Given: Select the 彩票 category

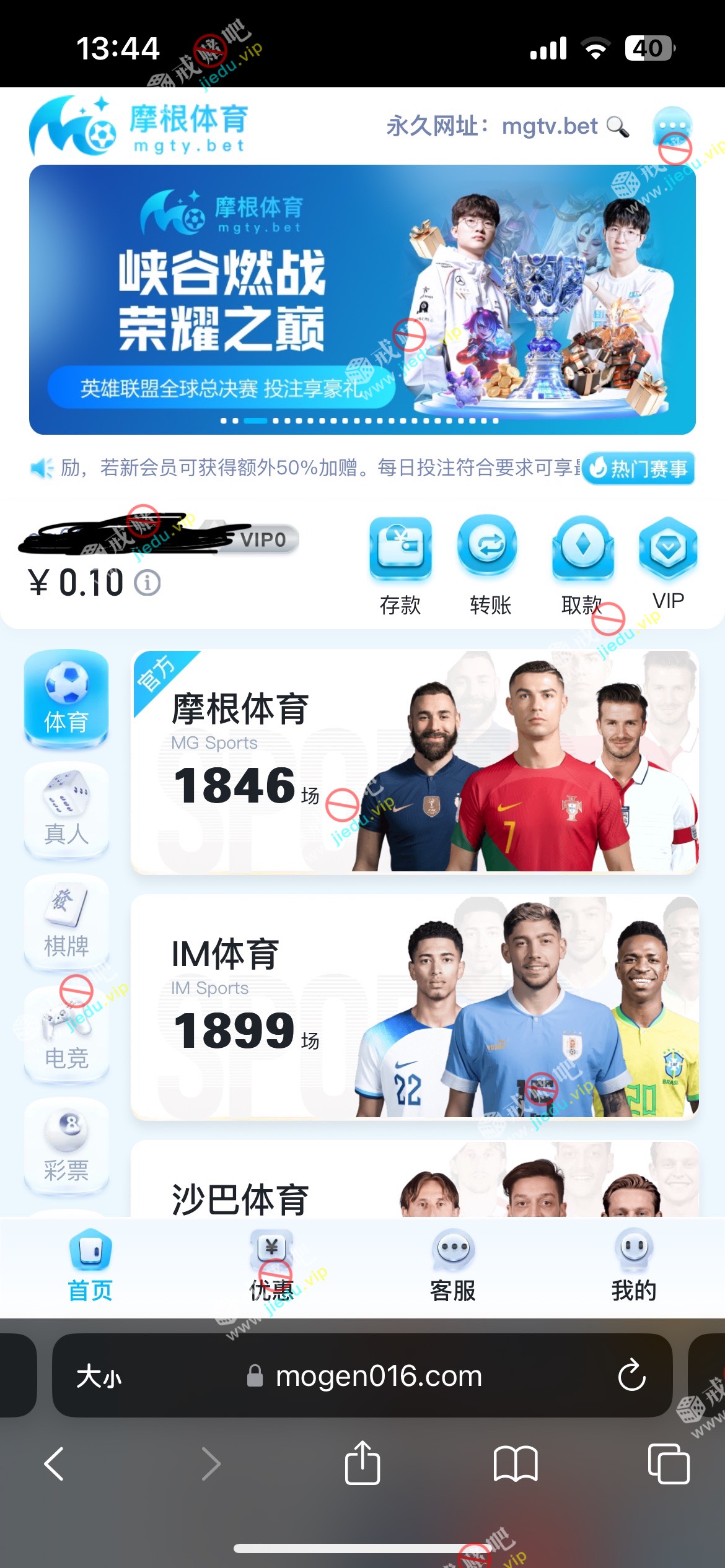Looking at the screenshot, I should click(x=66, y=1146).
